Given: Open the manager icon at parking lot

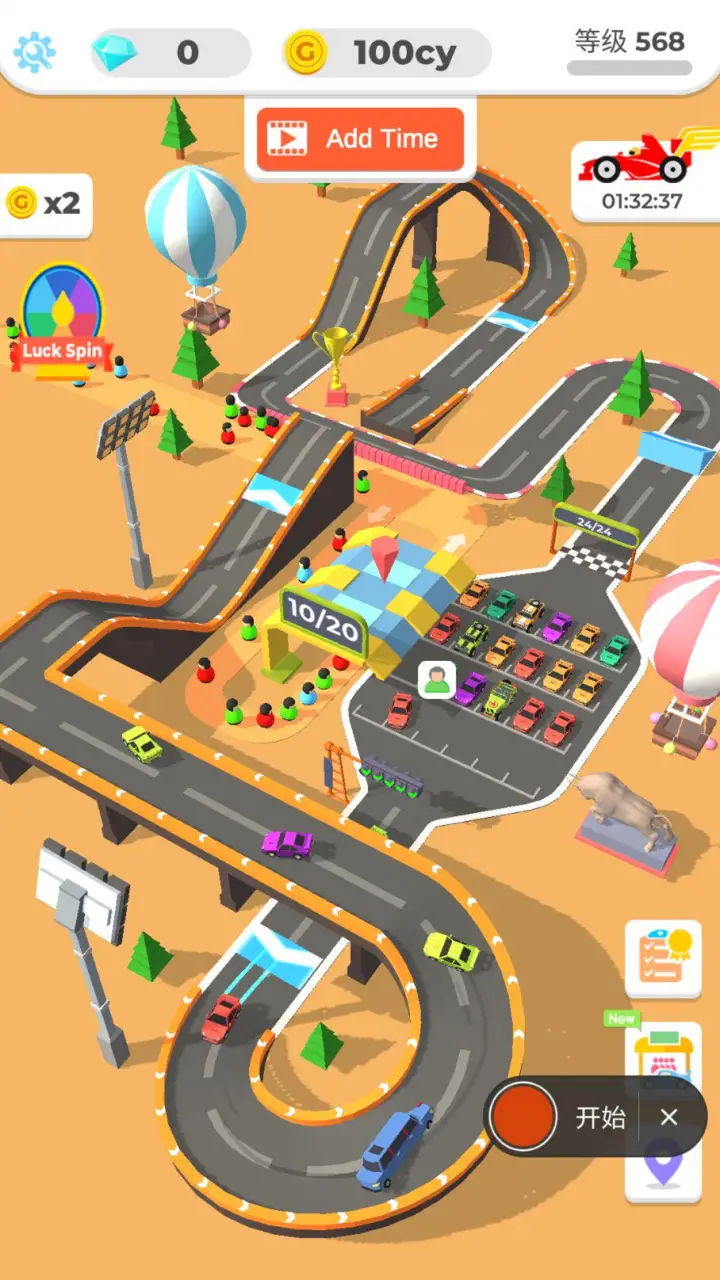Looking at the screenshot, I should pos(436,680).
